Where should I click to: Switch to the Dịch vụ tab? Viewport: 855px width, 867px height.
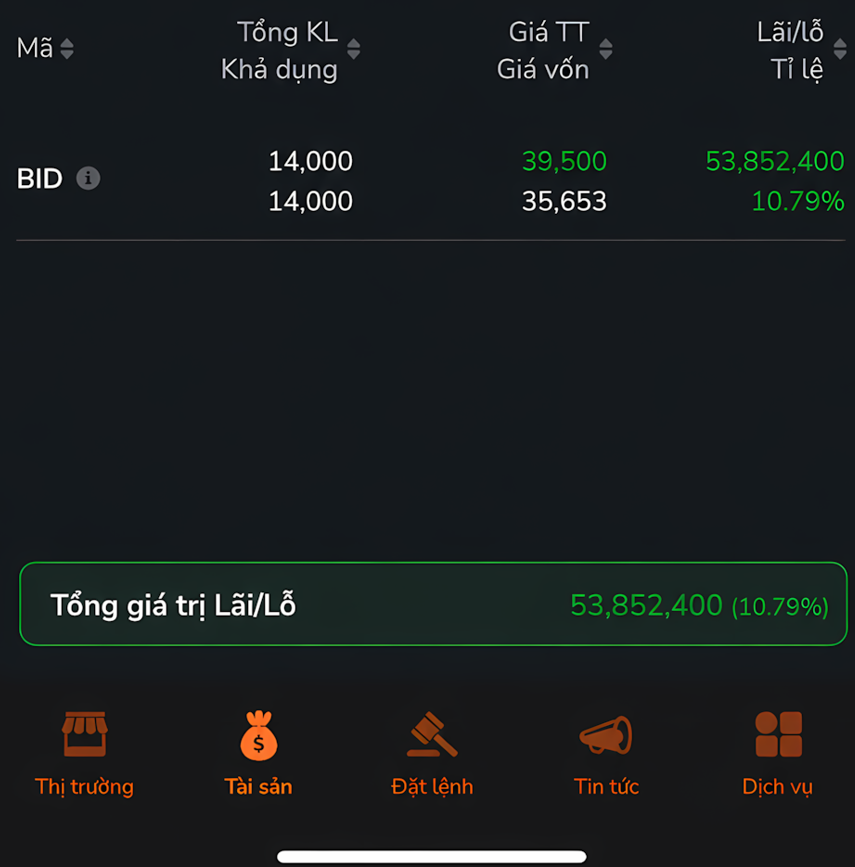pyautogui.click(x=778, y=754)
